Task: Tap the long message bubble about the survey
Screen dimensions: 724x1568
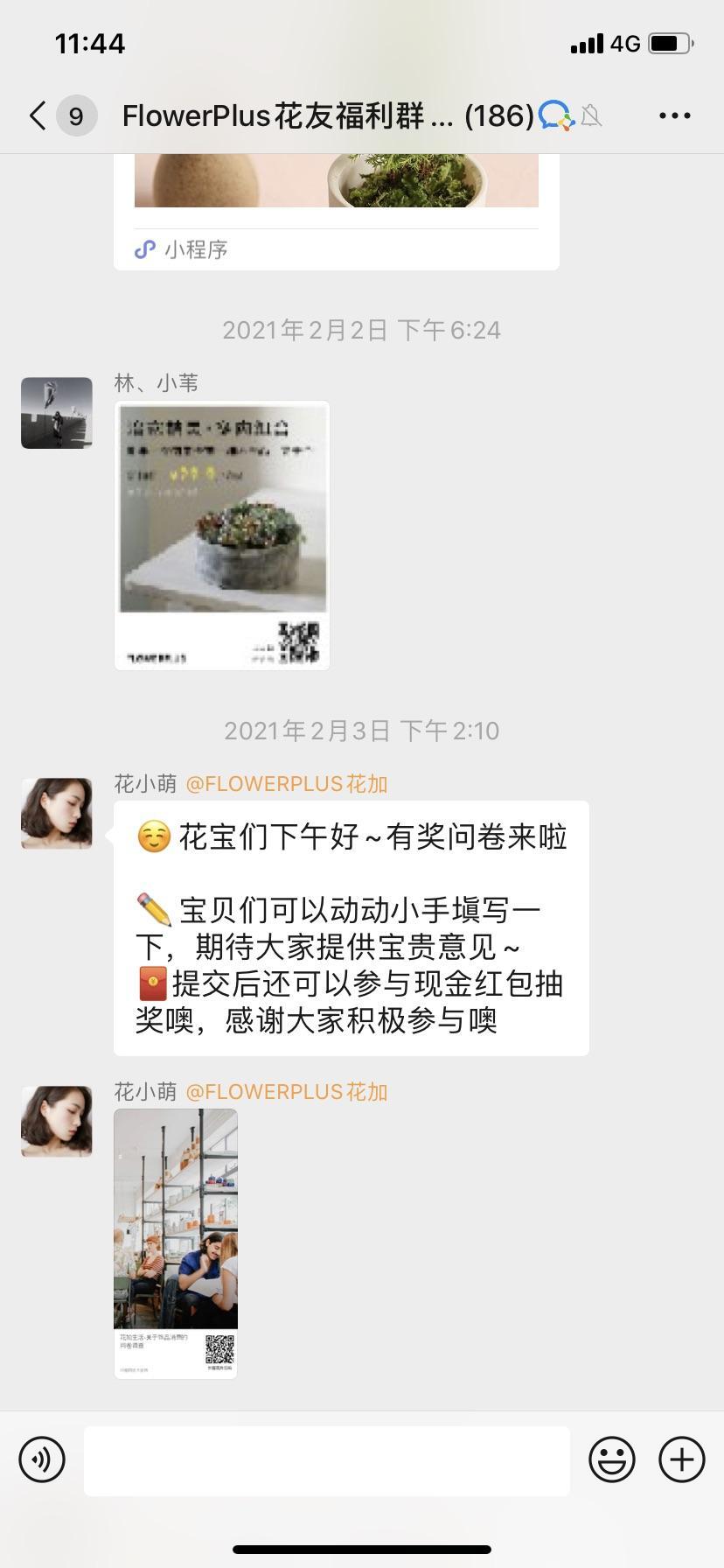Action: (350, 927)
